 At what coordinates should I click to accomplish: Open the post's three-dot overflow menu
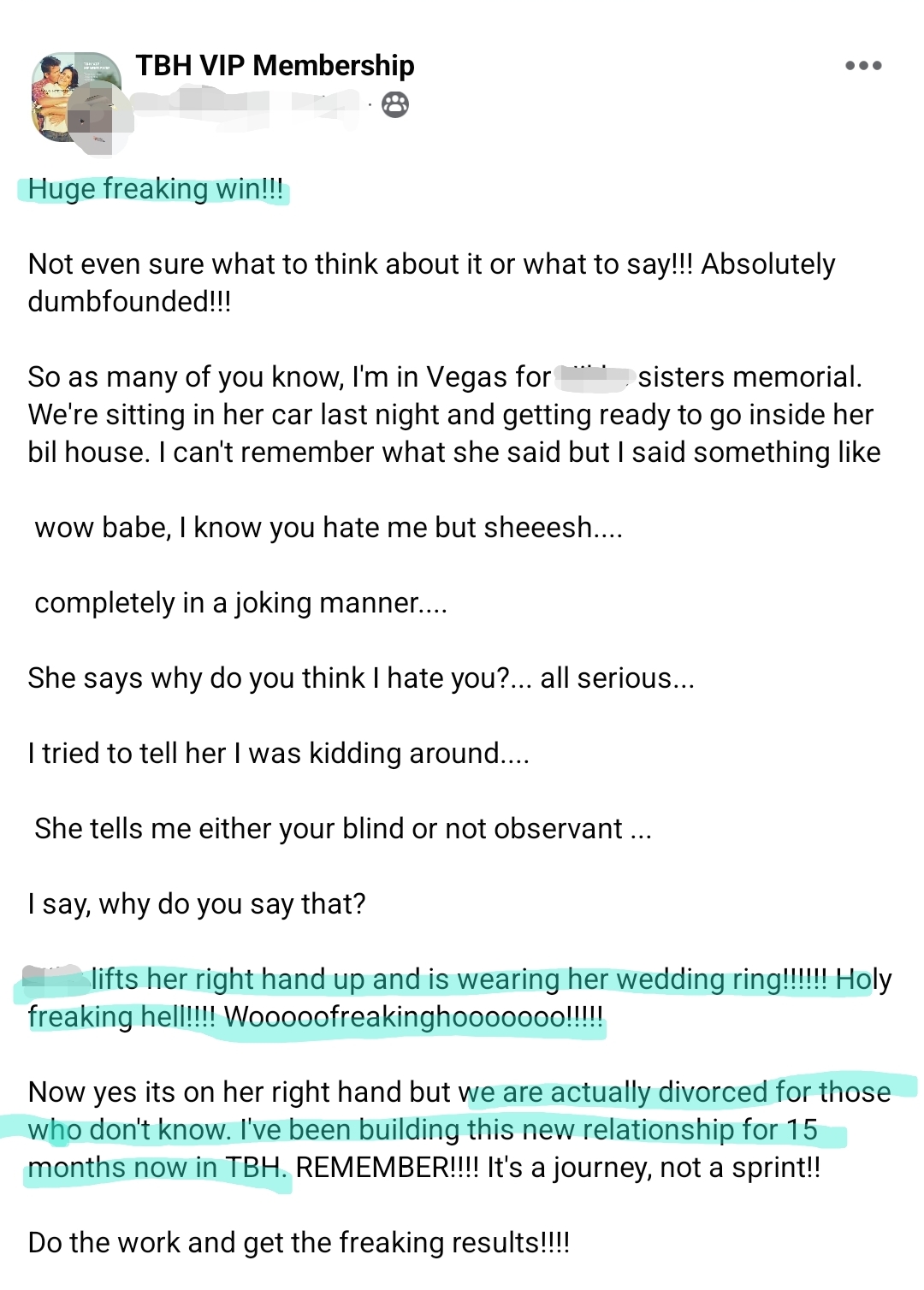[x=862, y=66]
